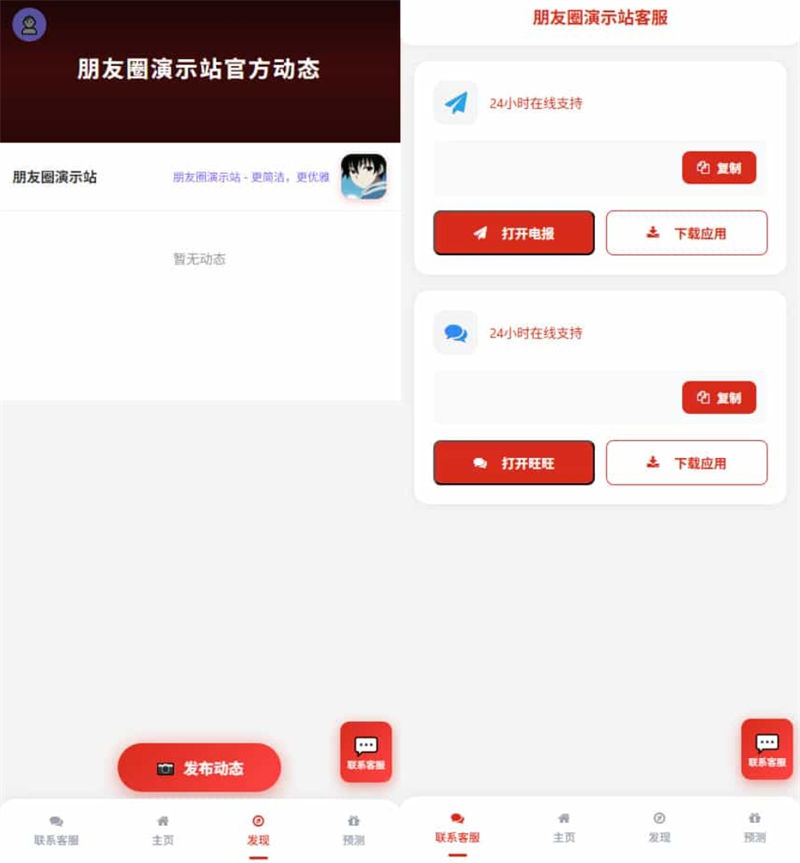Tap 下载应用 next to 打开旺旺
Image resolution: width=800 pixels, height=863 pixels.
687,463
